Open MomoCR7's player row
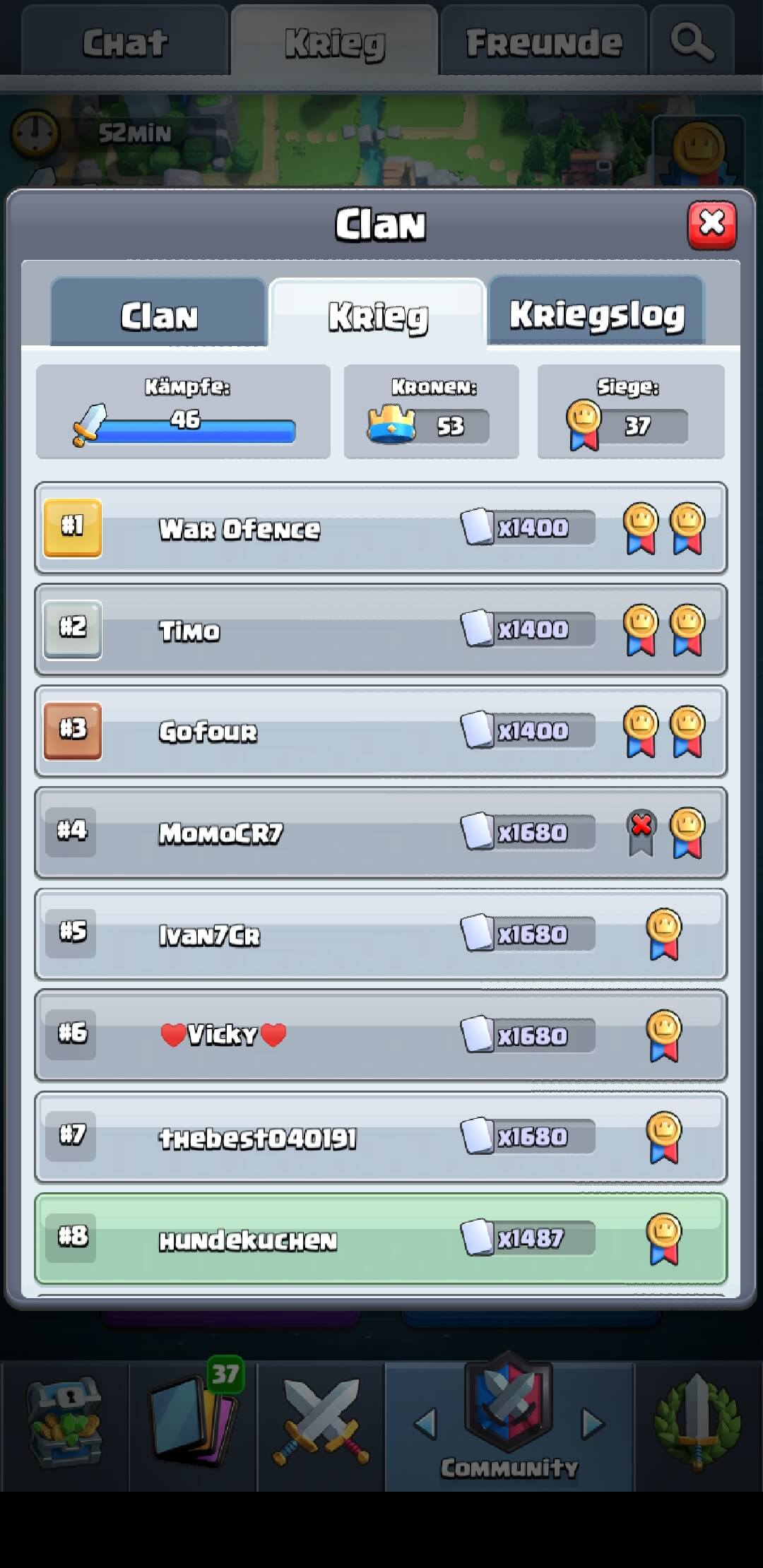763x1568 pixels. click(x=380, y=833)
